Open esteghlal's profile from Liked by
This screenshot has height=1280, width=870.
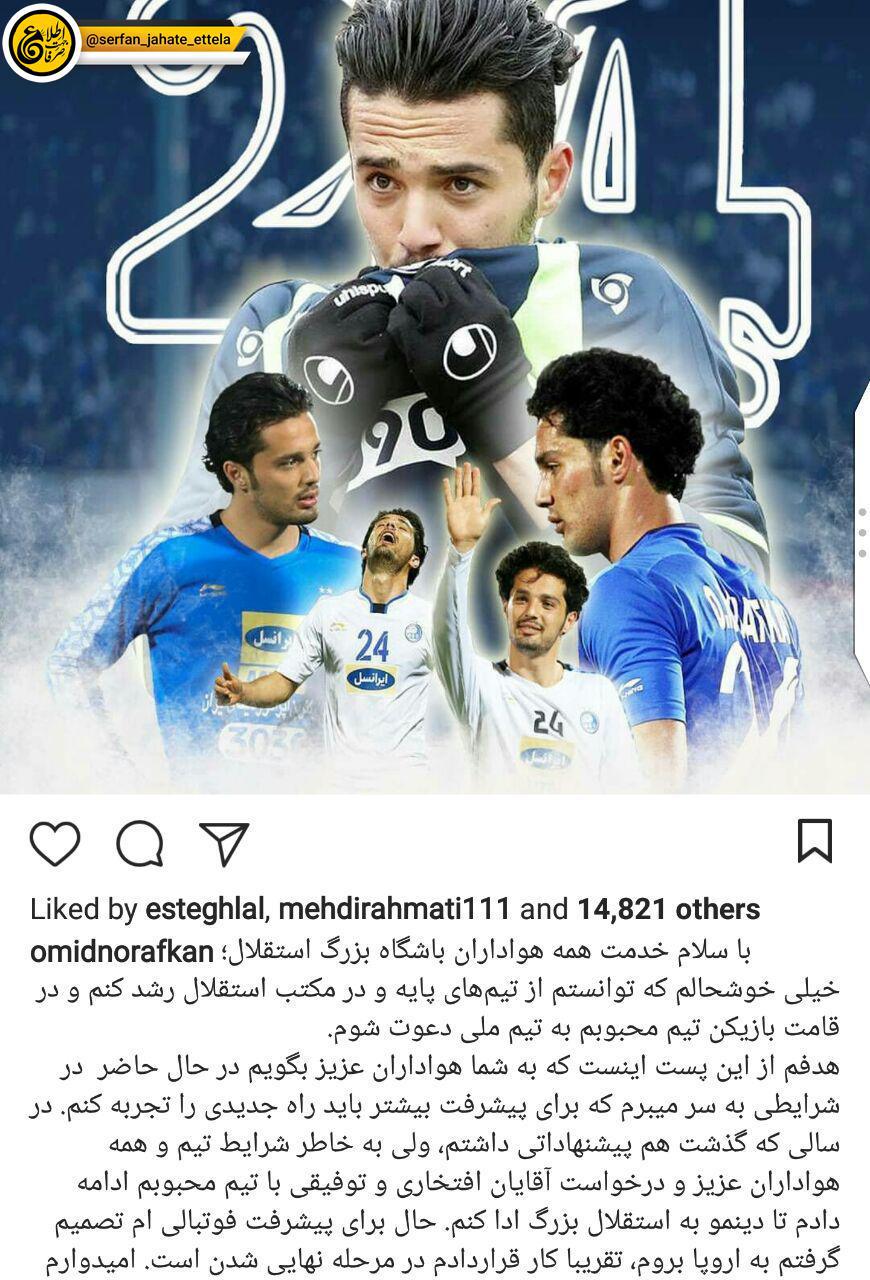[x=205, y=909]
